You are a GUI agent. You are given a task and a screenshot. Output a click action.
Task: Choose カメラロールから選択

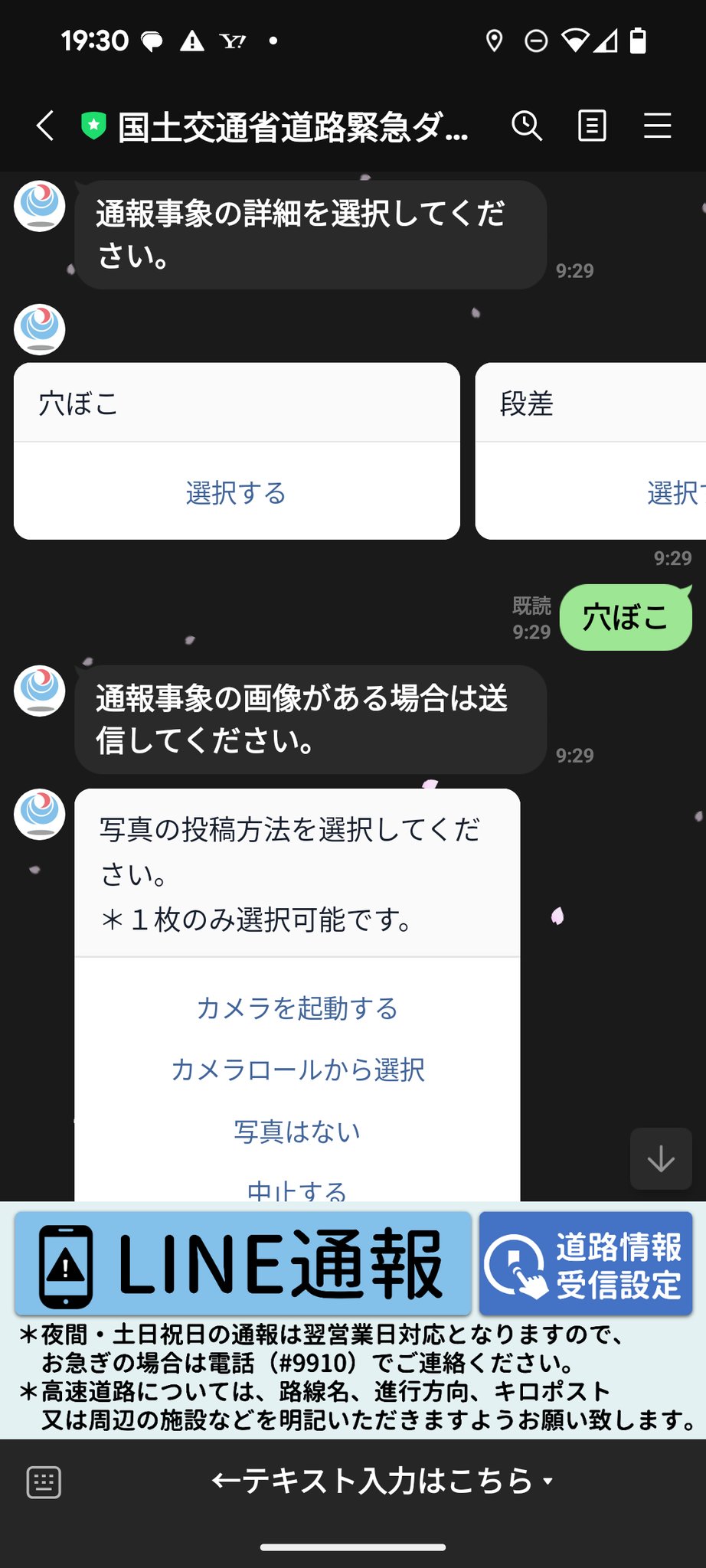point(297,1070)
